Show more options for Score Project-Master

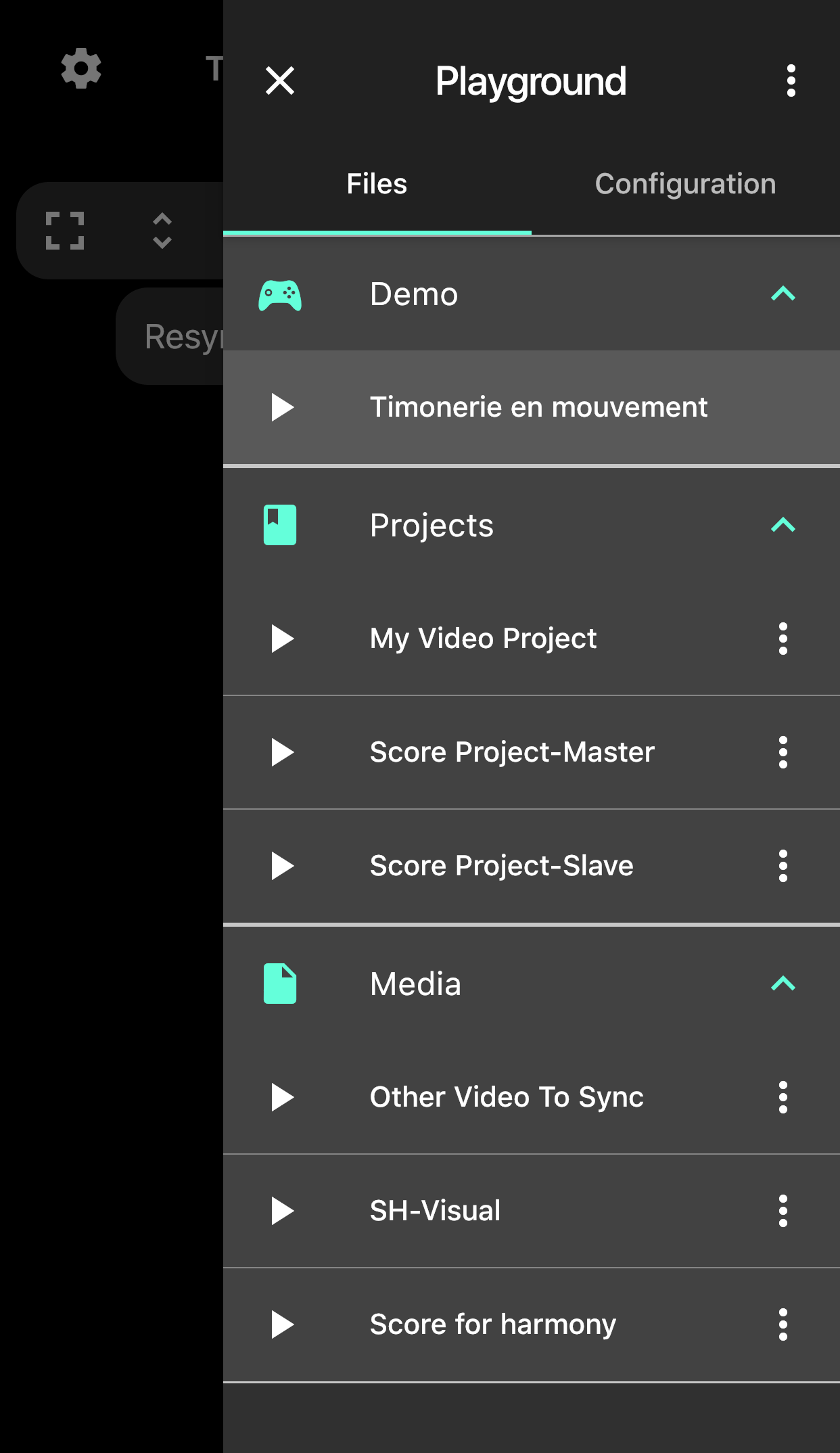pyautogui.click(x=783, y=752)
